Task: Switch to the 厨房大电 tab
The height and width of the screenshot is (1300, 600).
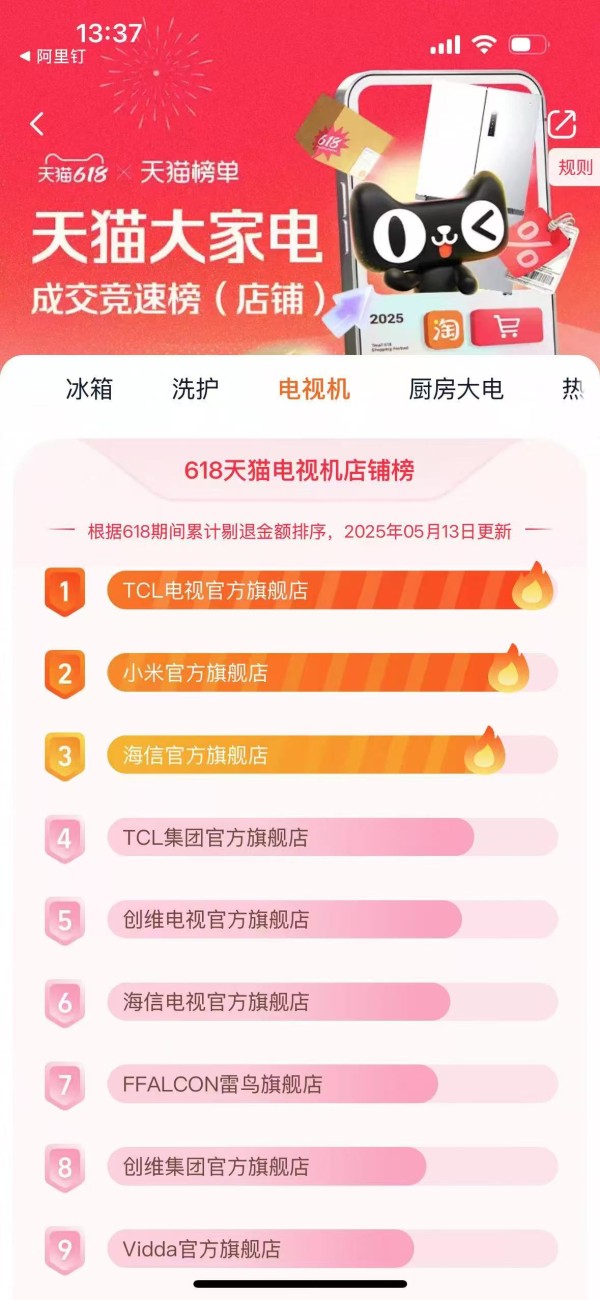Action: [456, 389]
